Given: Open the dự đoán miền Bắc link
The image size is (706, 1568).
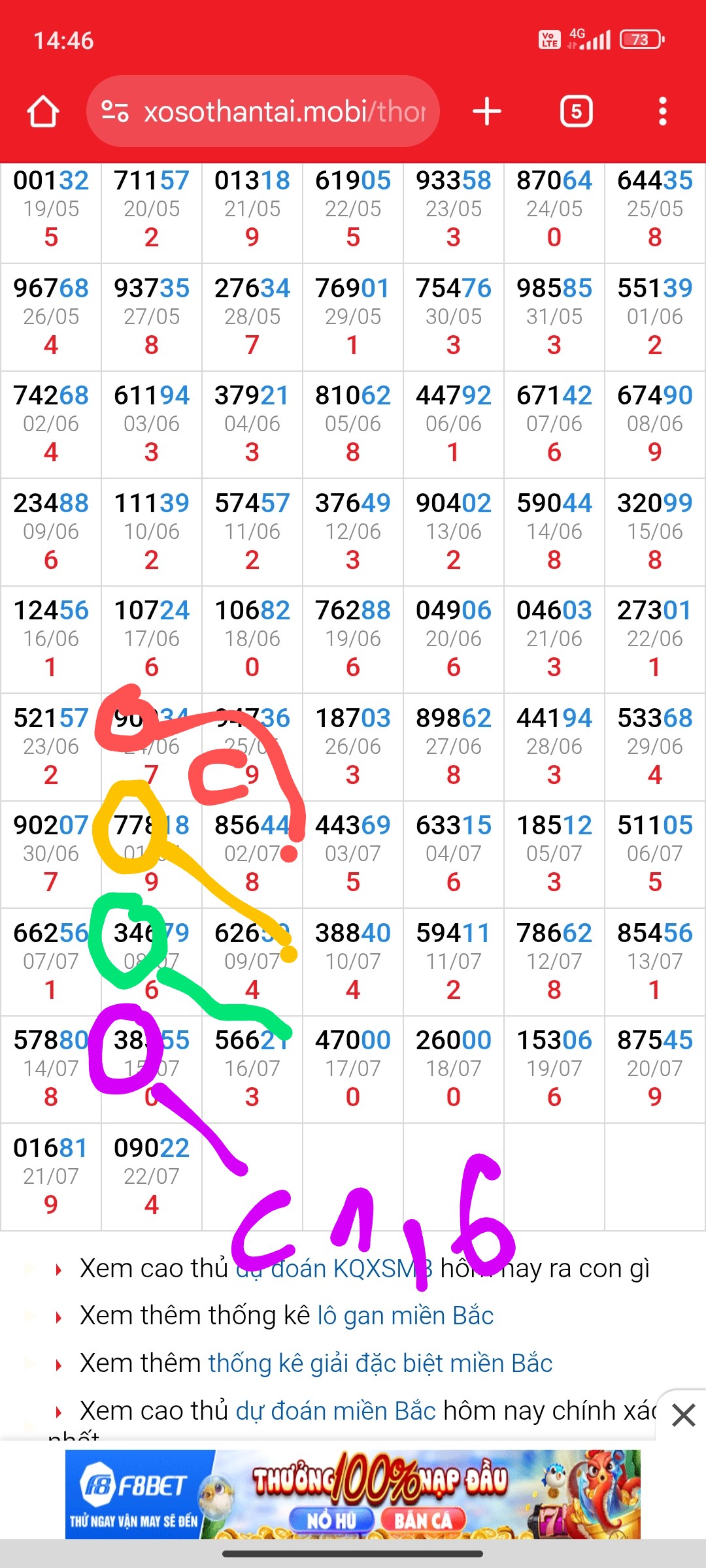Looking at the screenshot, I should click(x=335, y=1411).
